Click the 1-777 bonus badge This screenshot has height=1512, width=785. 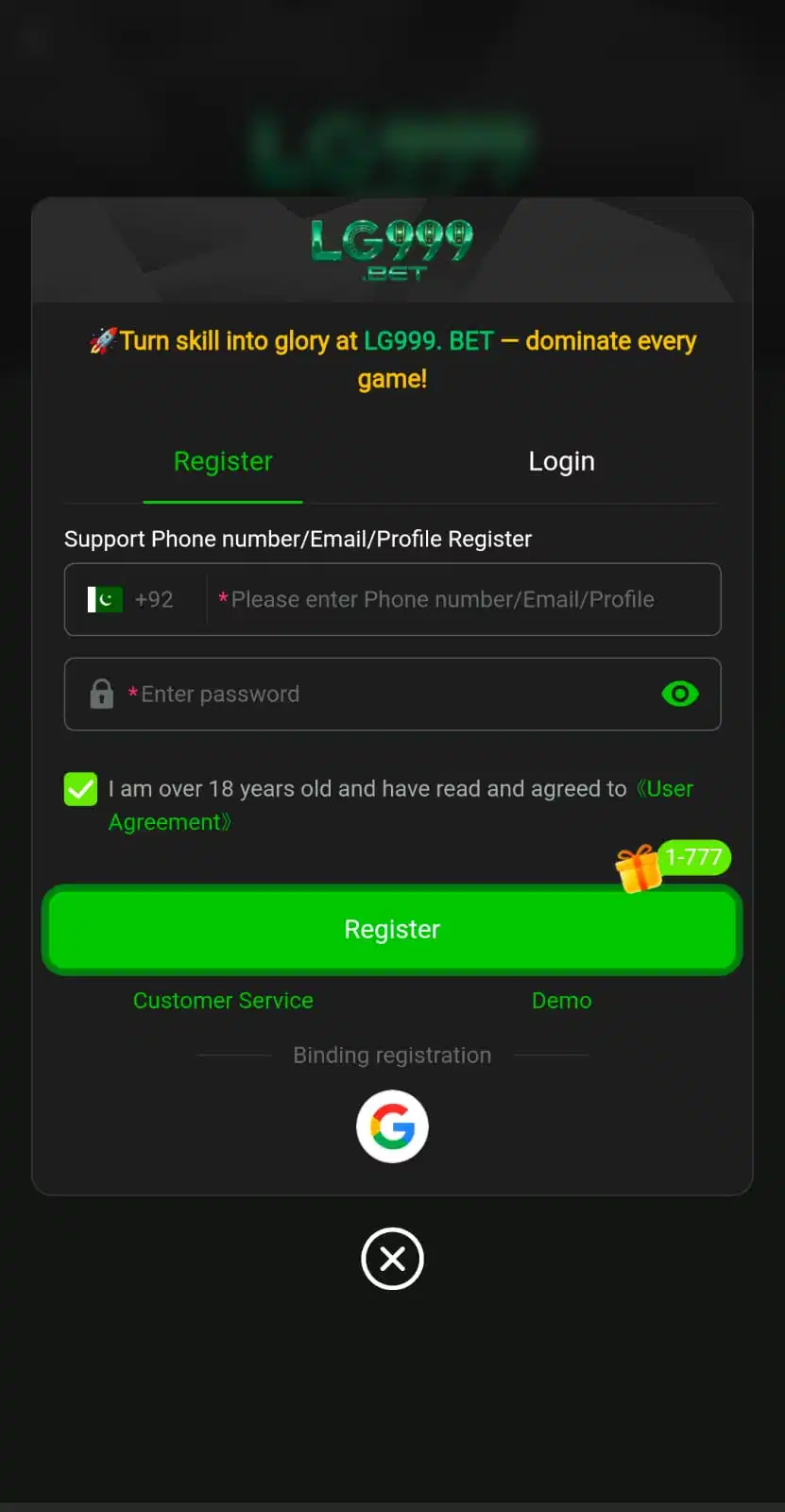coord(694,857)
